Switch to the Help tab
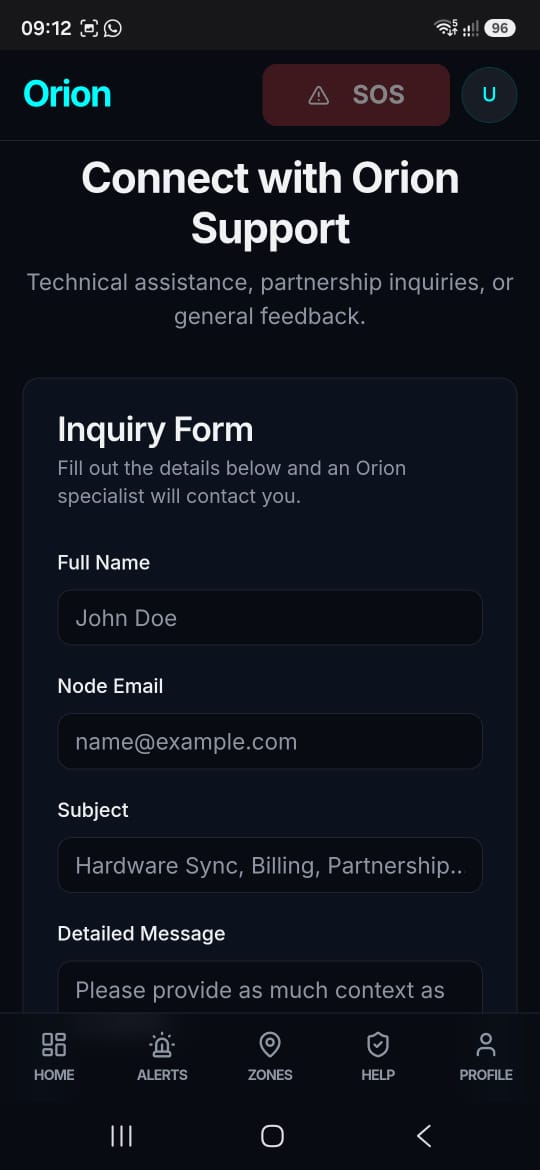The image size is (540, 1170). pyautogui.click(x=378, y=1057)
